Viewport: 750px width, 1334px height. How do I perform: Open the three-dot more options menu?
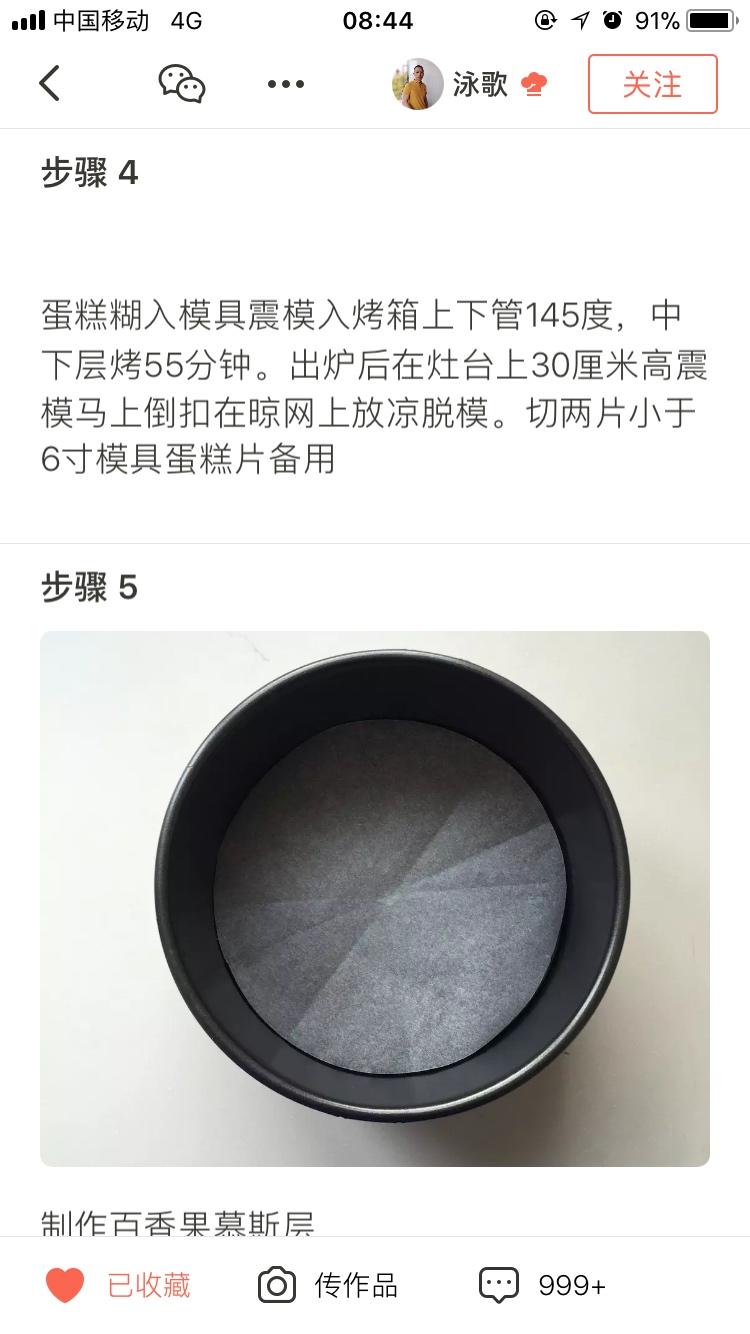(x=286, y=84)
